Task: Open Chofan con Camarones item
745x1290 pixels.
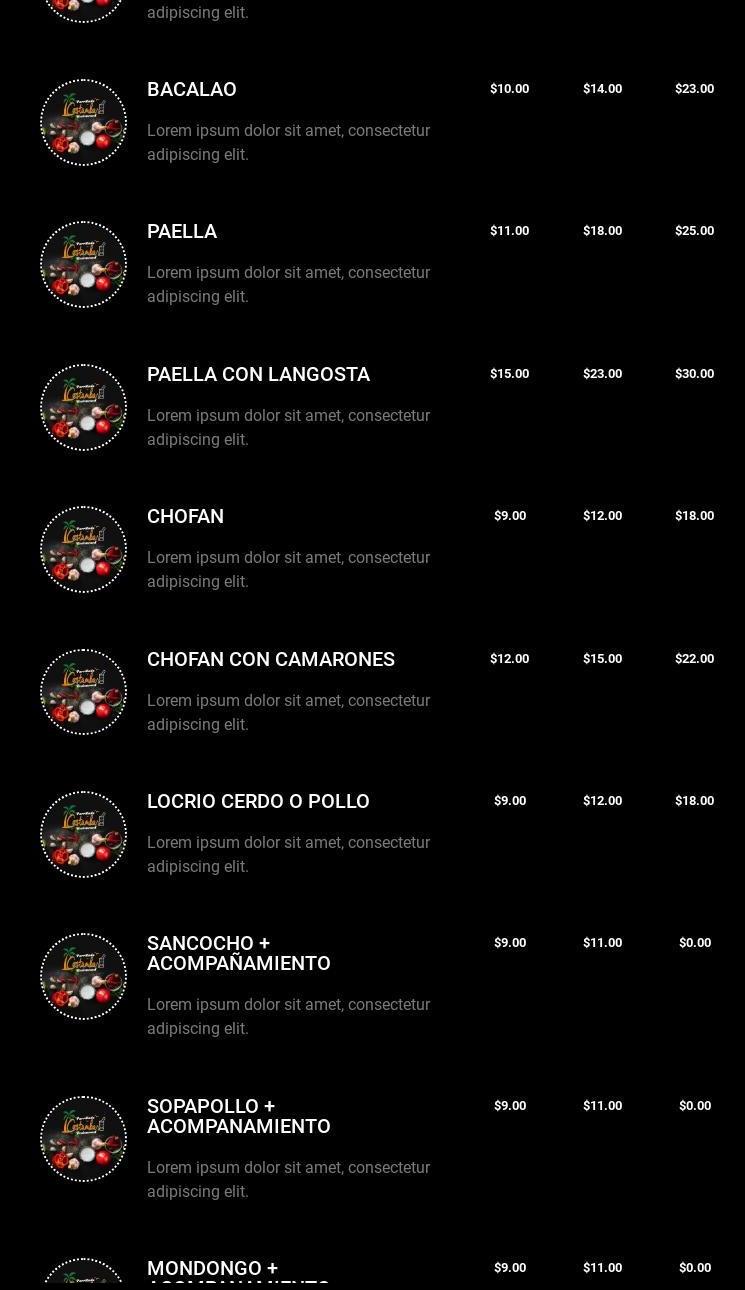Action: [270, 660]
